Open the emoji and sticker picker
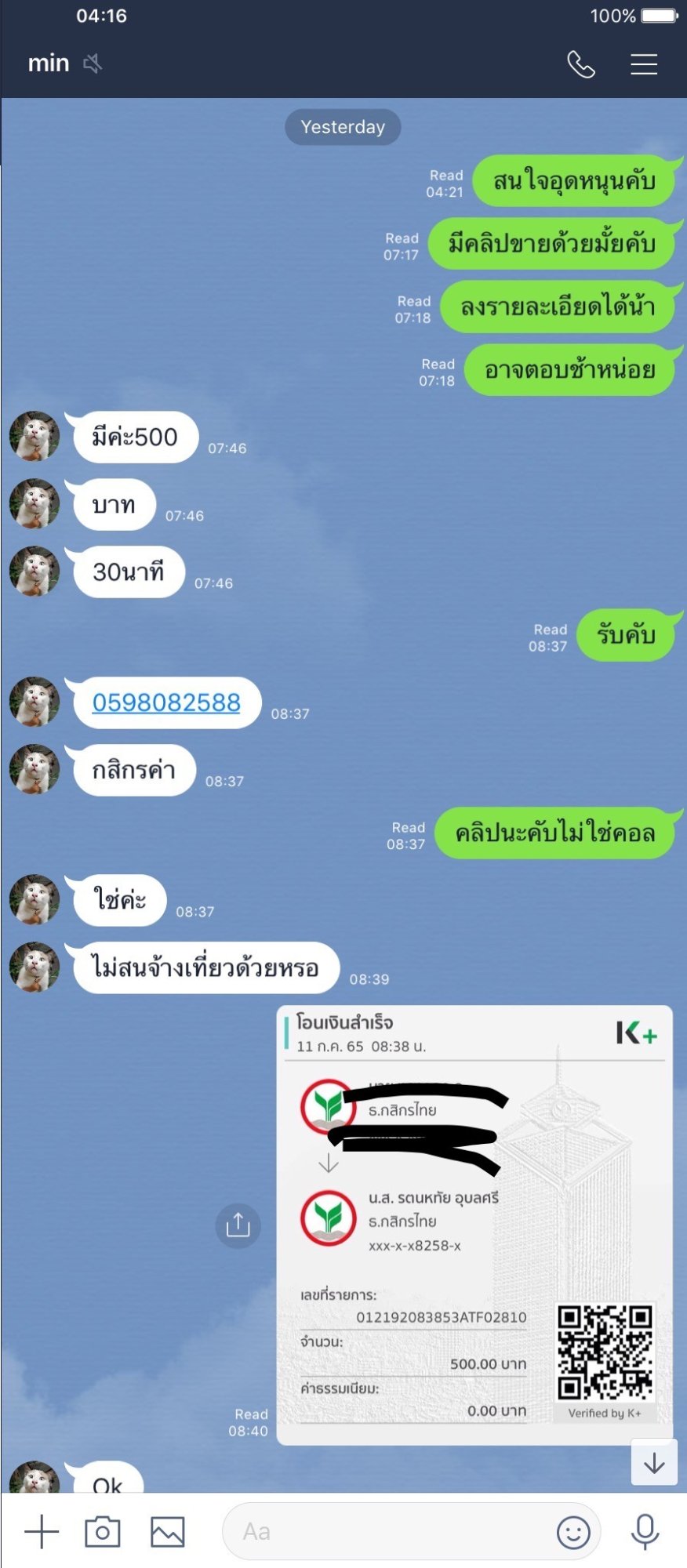Viewport: 687px width, 1568px height. pyautogui.click(x=573, y=1532)
